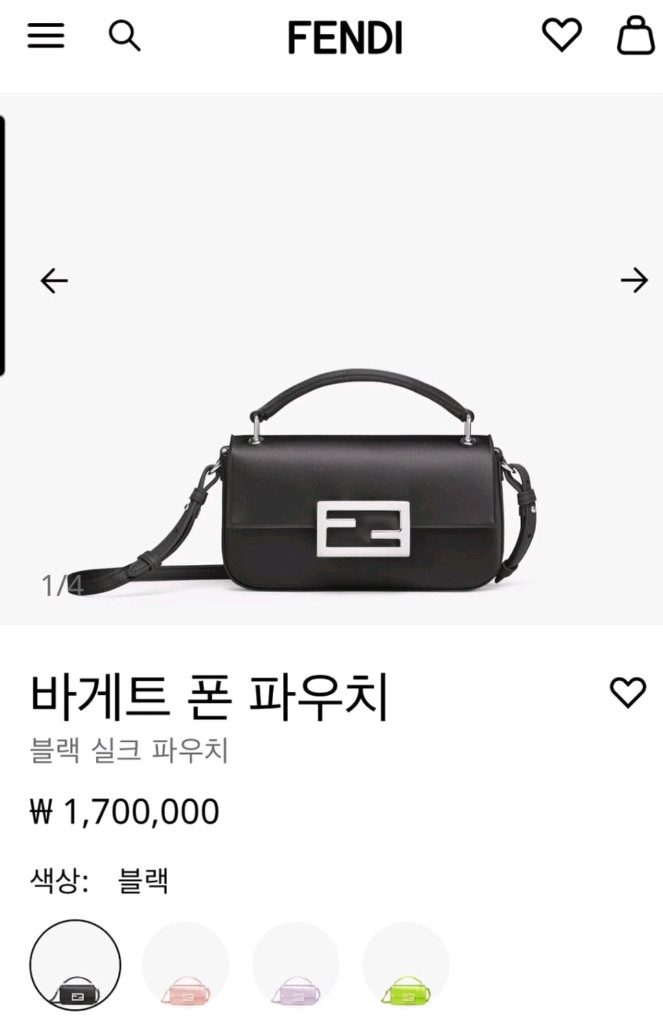Add 바게트 폰 파우치 to wishlist

[628, 692]
